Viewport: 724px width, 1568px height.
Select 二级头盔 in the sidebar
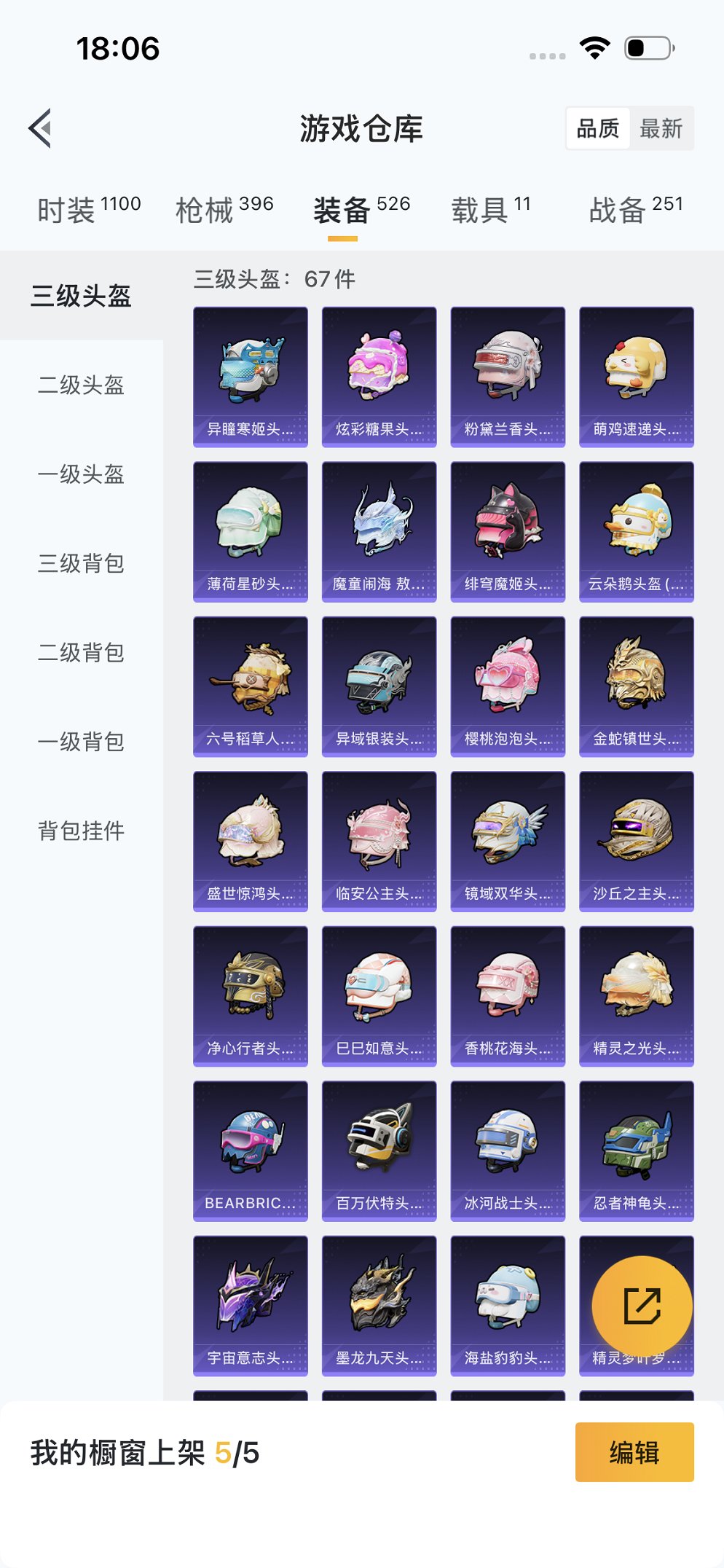[x=81, y=385]
